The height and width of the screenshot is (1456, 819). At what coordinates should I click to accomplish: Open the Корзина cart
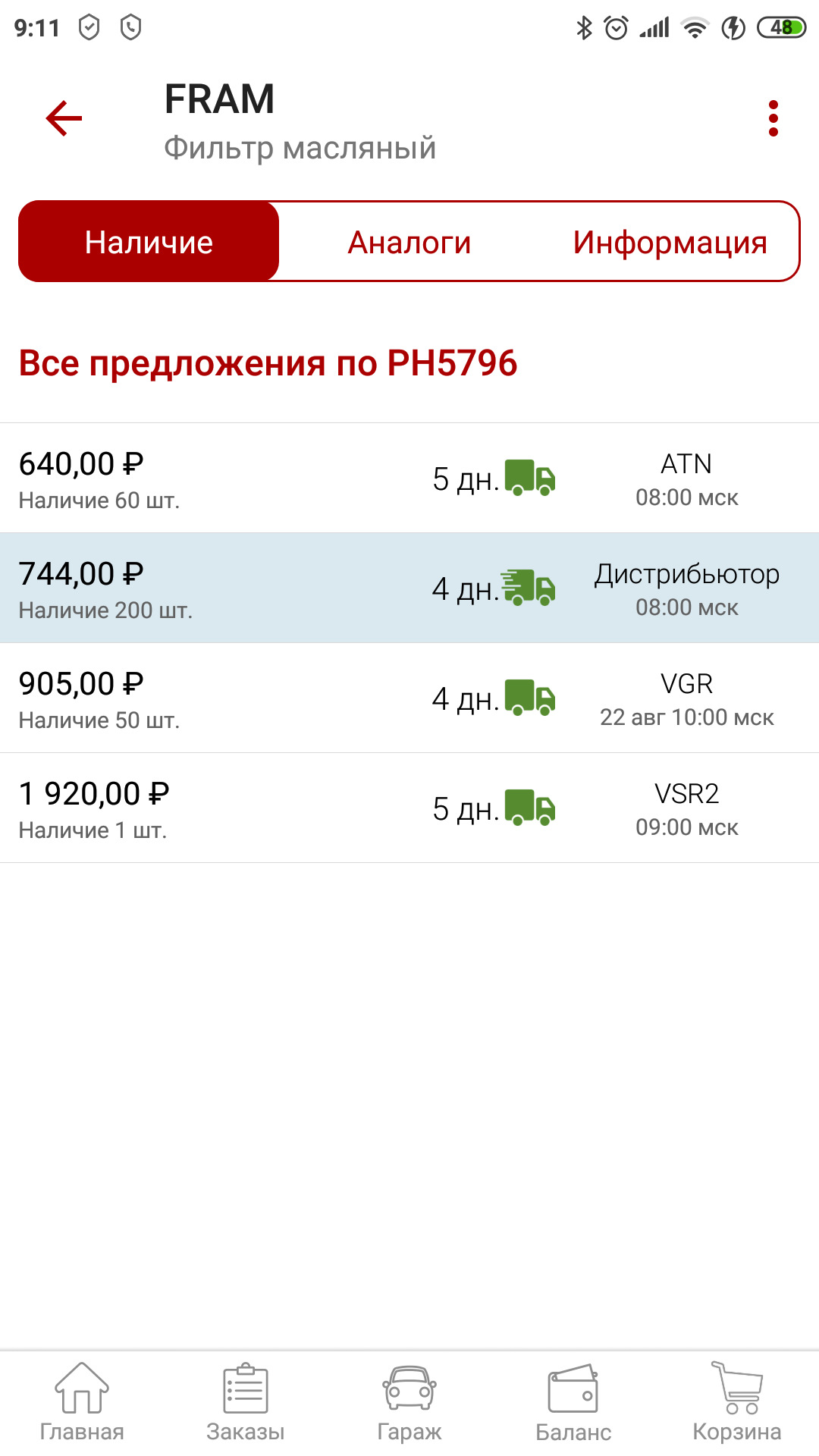[737, 1403]
